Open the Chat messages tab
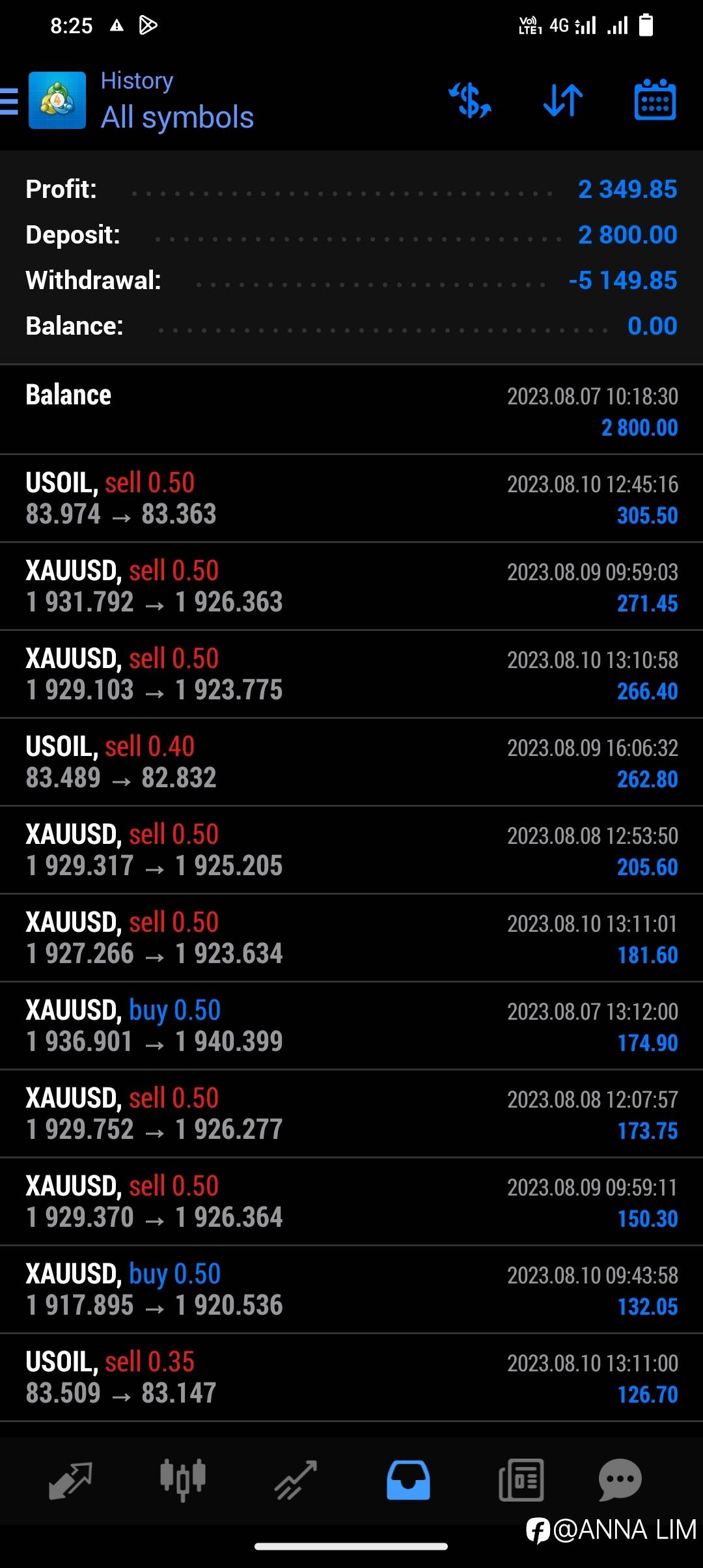The height and width of the screenshot is (1568, 703). (620, 1480)
